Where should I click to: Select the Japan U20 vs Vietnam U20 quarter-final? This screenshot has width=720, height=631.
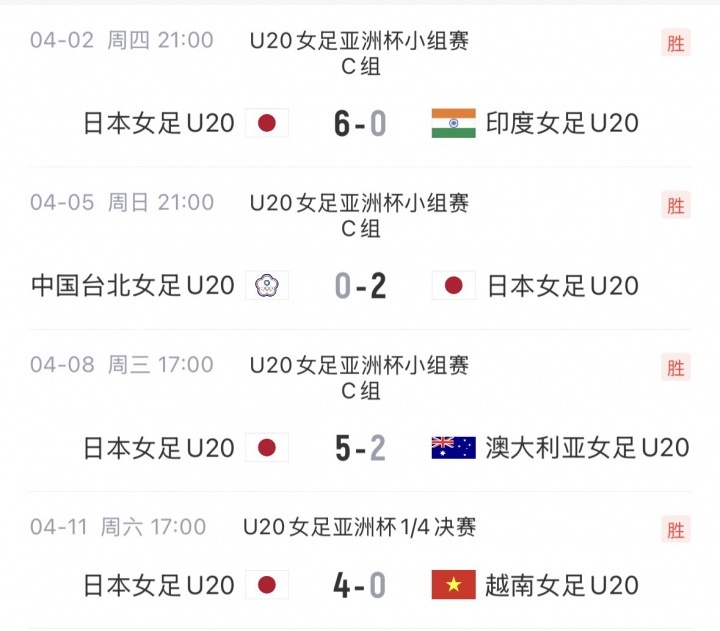pos(360,585)
